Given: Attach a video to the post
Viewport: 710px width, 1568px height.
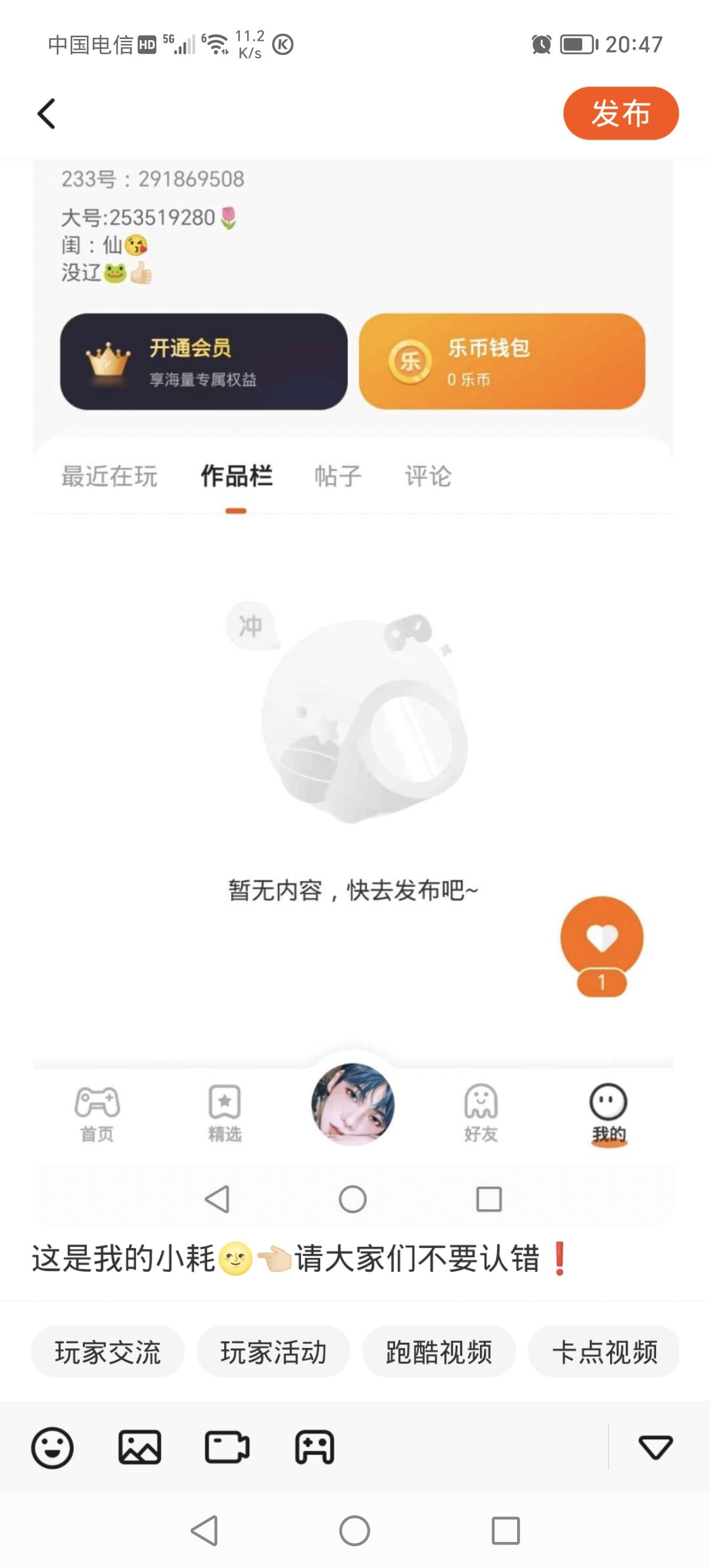Looking at the screenshot, I should point(227,1447).
